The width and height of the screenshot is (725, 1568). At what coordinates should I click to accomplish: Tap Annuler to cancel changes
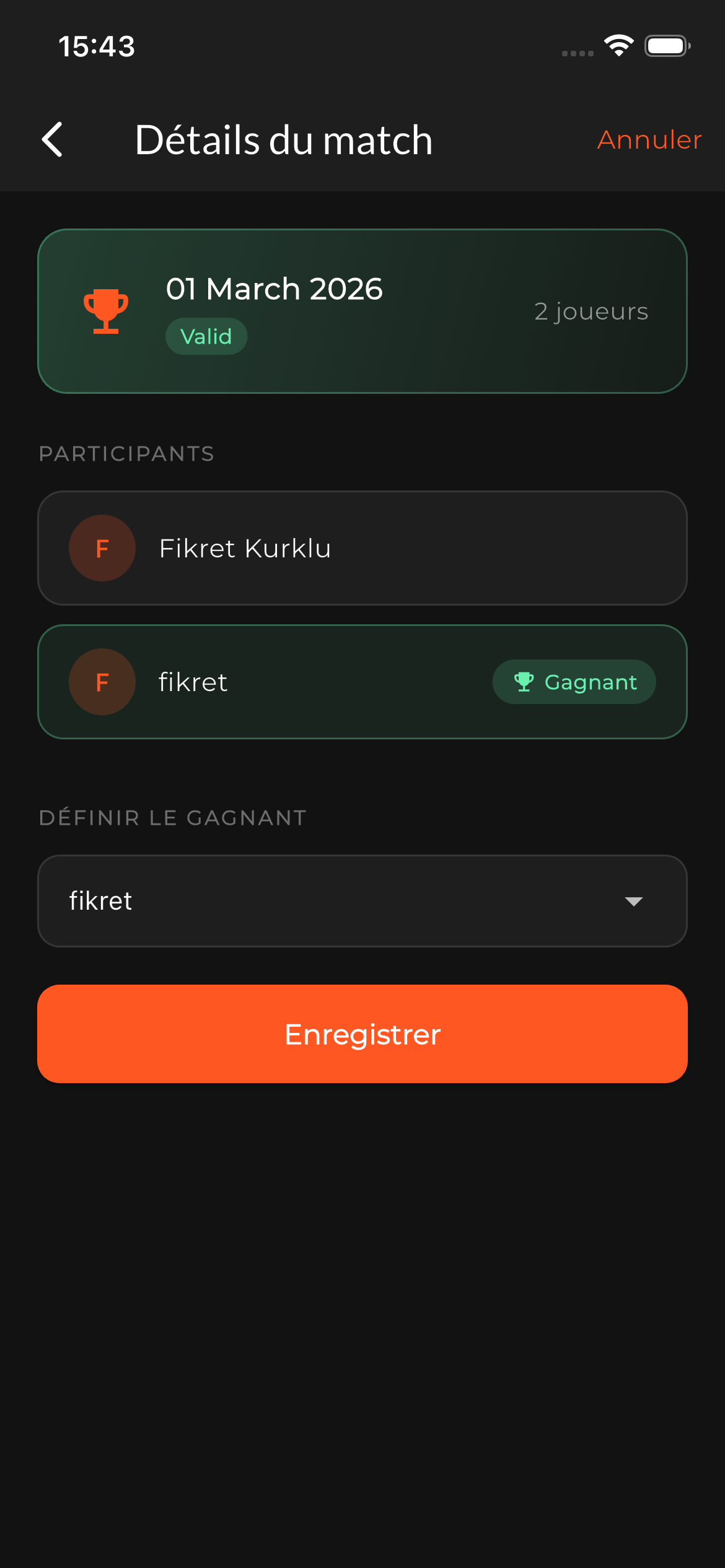(x=648, y=139)
